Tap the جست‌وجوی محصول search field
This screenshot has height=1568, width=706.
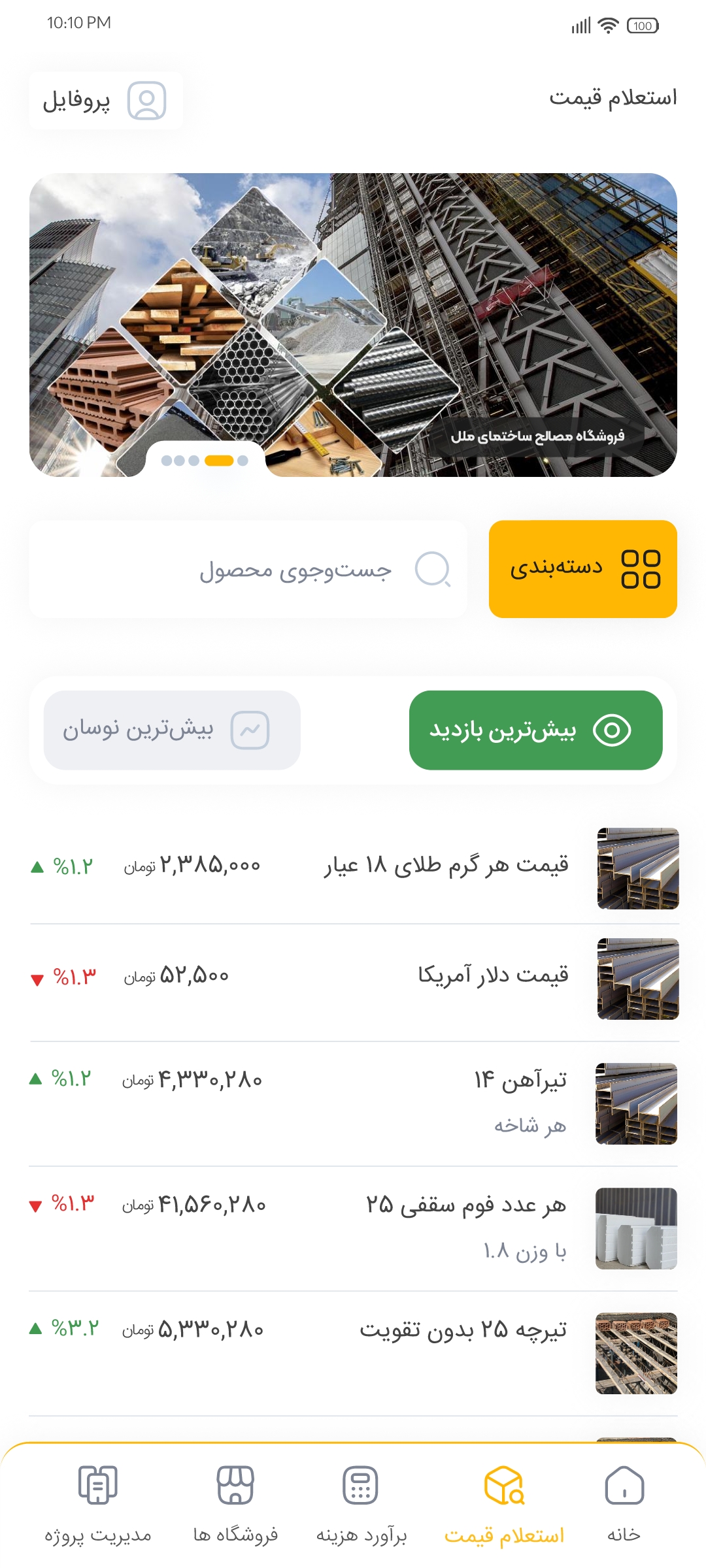pos(248,569)
